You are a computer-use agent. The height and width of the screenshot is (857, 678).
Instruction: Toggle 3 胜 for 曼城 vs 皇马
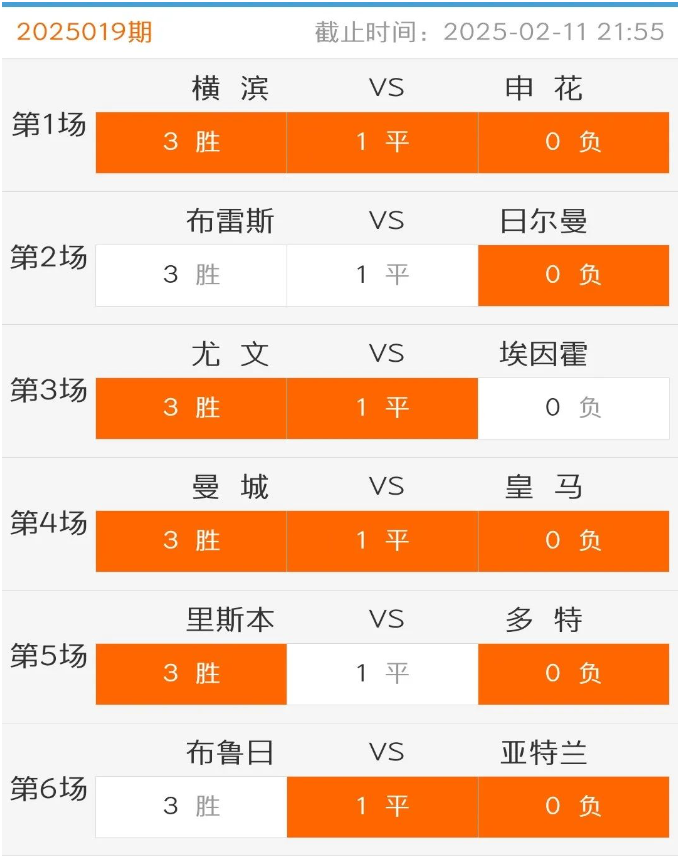point(191,541)
